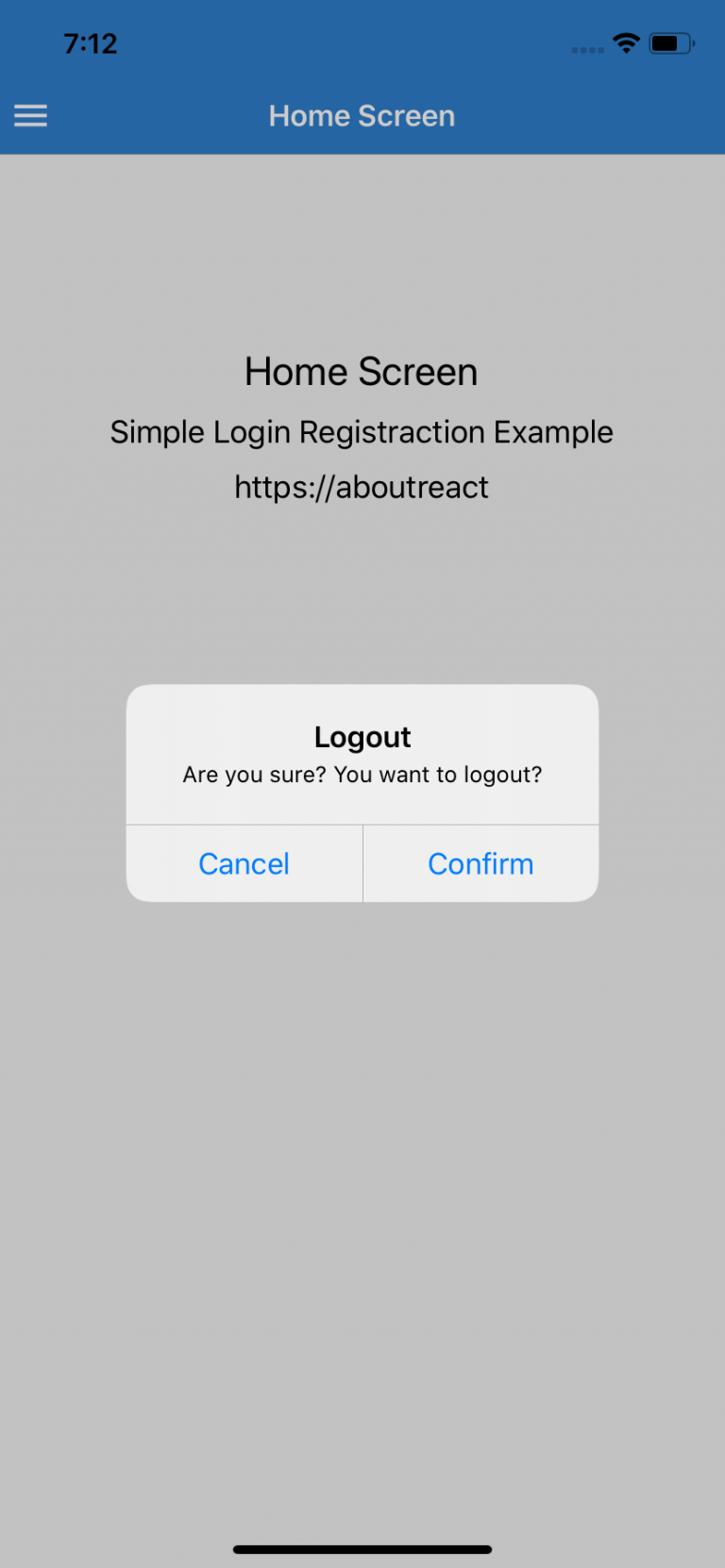
Task: Tap the Logout dialog title
Action: click(x=362, y=737)
